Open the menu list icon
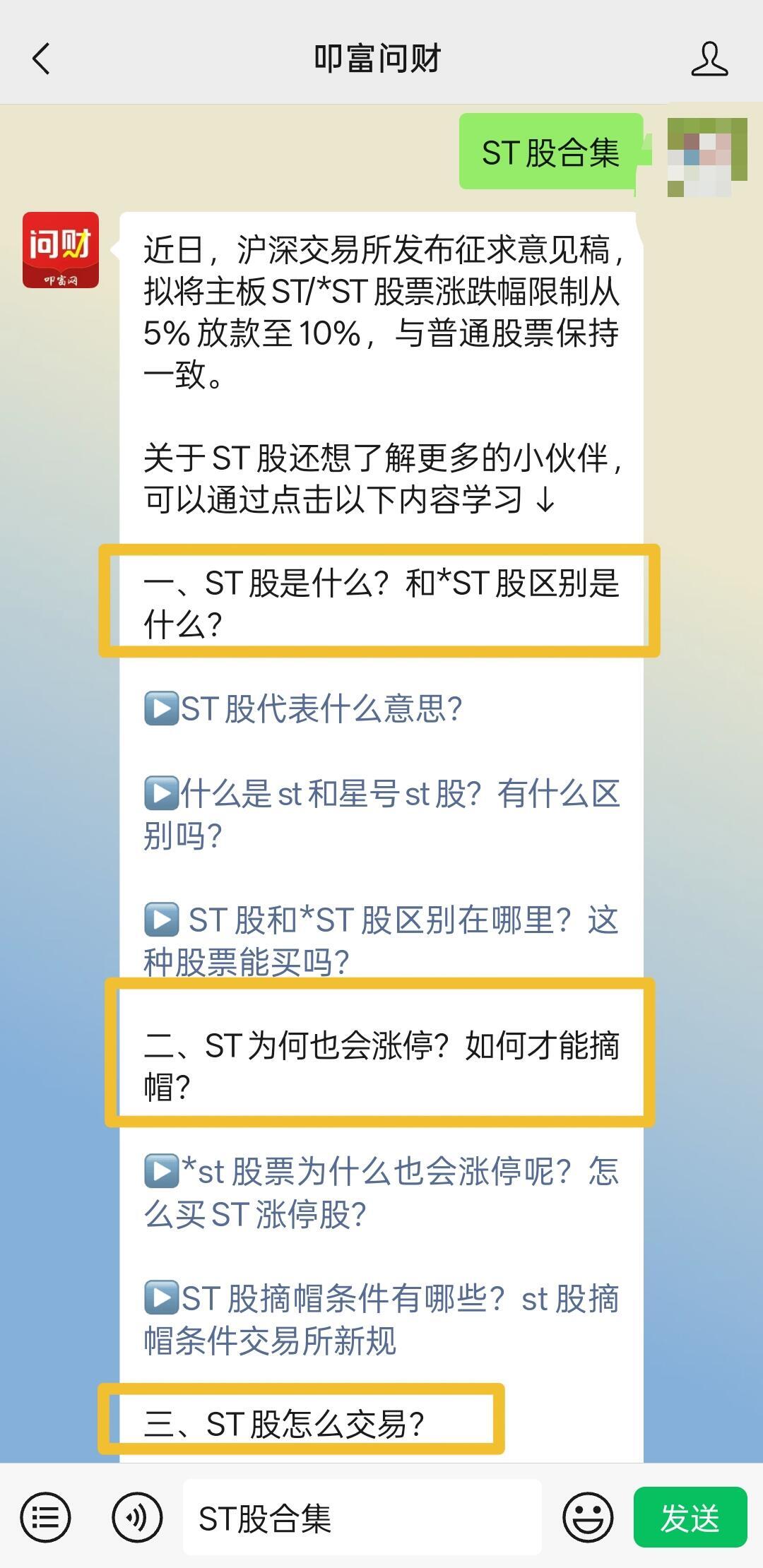Image resolution: width=763 pixels, height=1568 pixels. pos(46,1517)
